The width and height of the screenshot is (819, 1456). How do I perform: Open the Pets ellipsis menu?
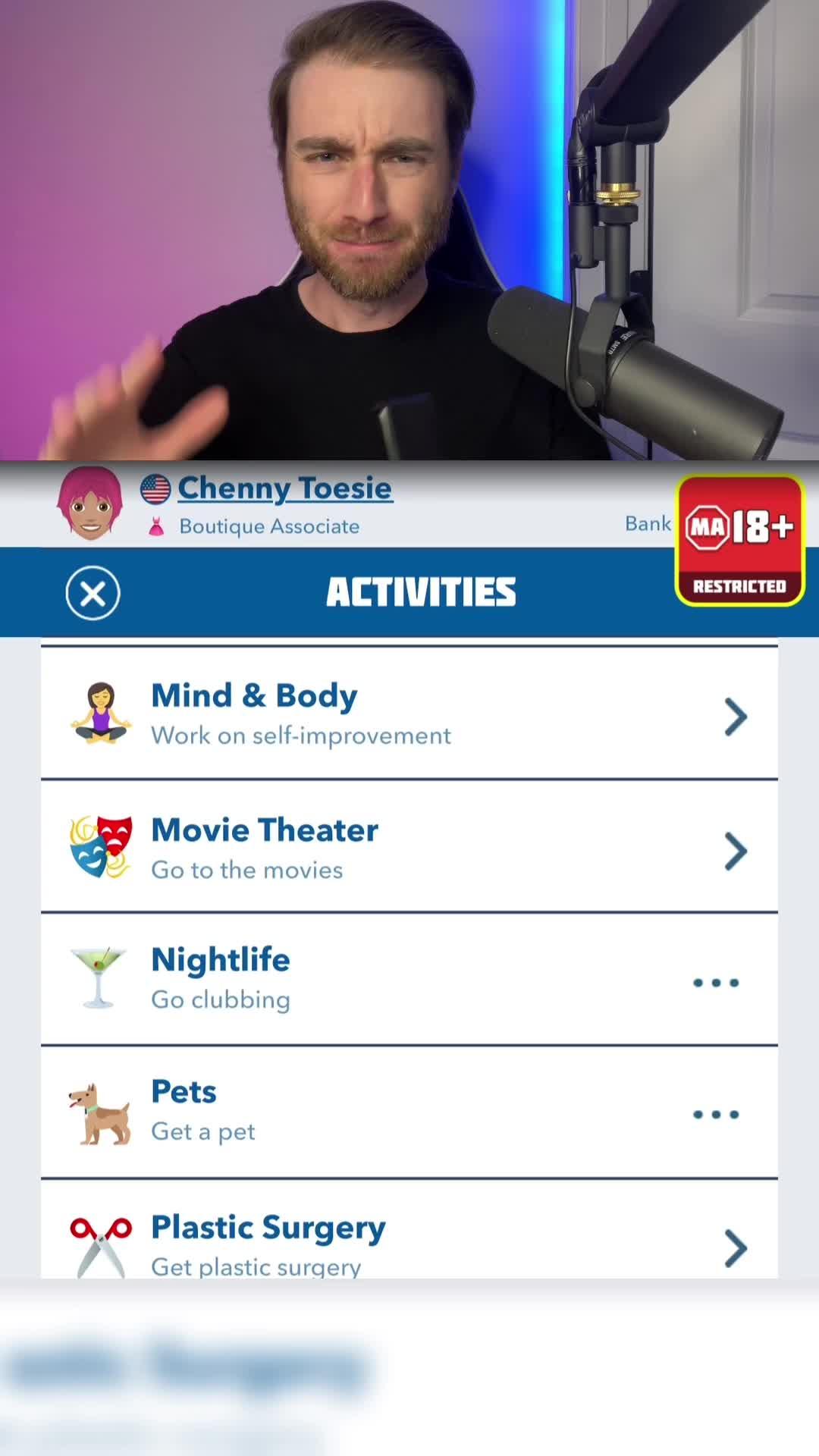point(714,1115)
